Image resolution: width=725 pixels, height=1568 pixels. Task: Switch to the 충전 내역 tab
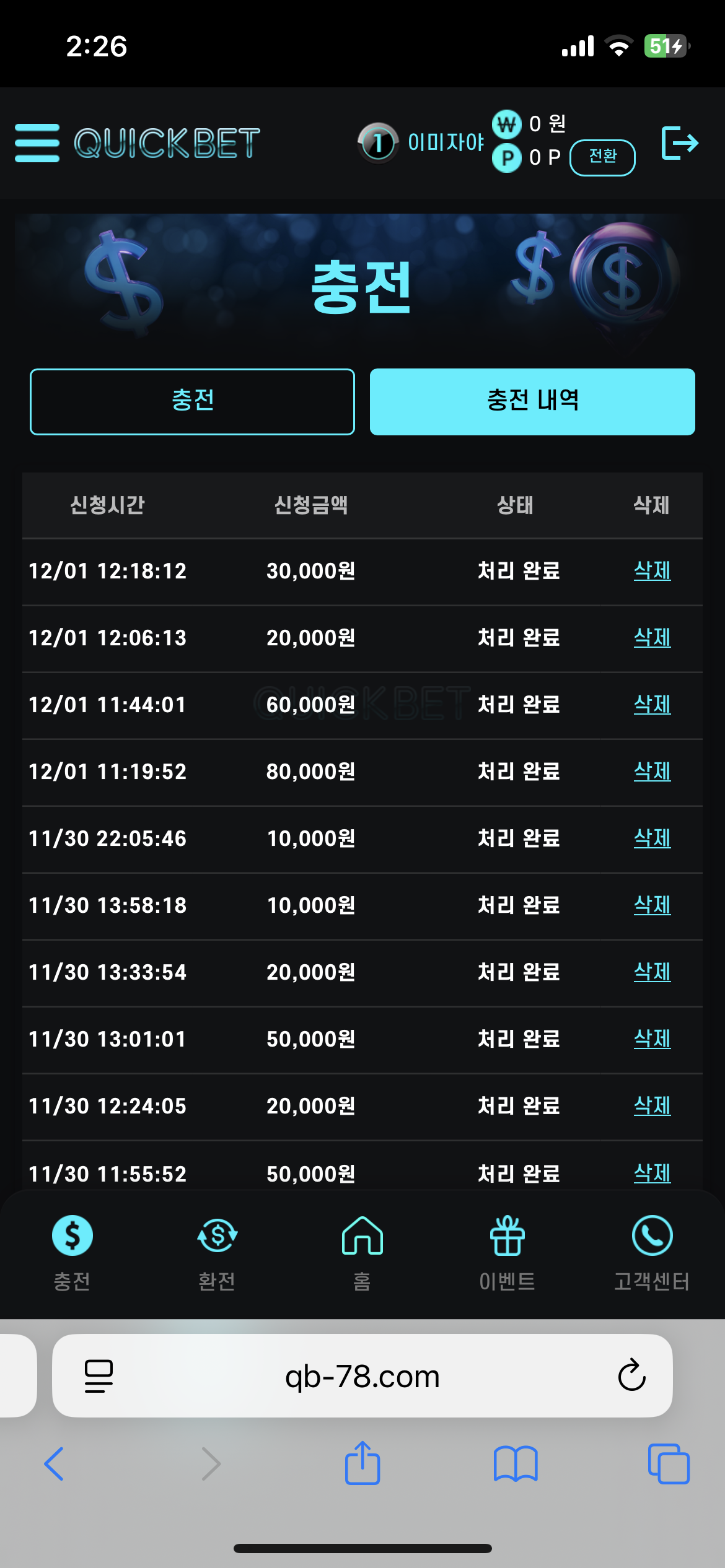(533, 401)
